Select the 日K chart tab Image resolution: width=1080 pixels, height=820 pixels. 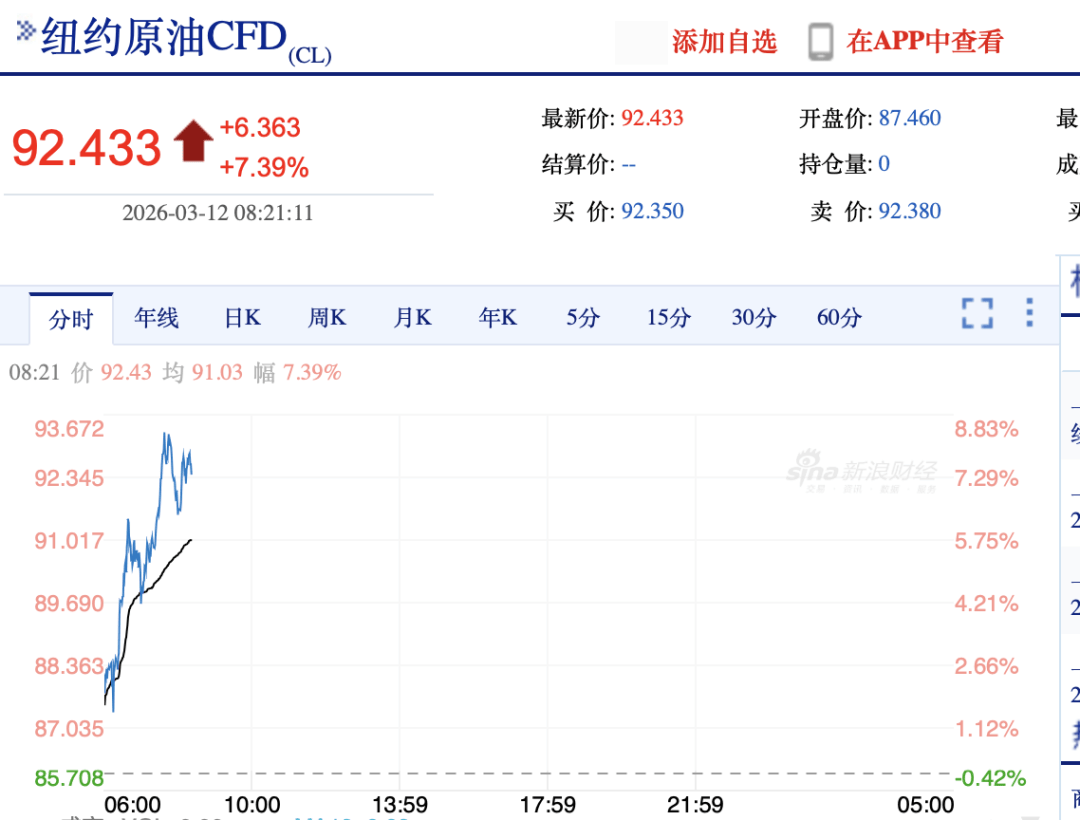(242, 318)
